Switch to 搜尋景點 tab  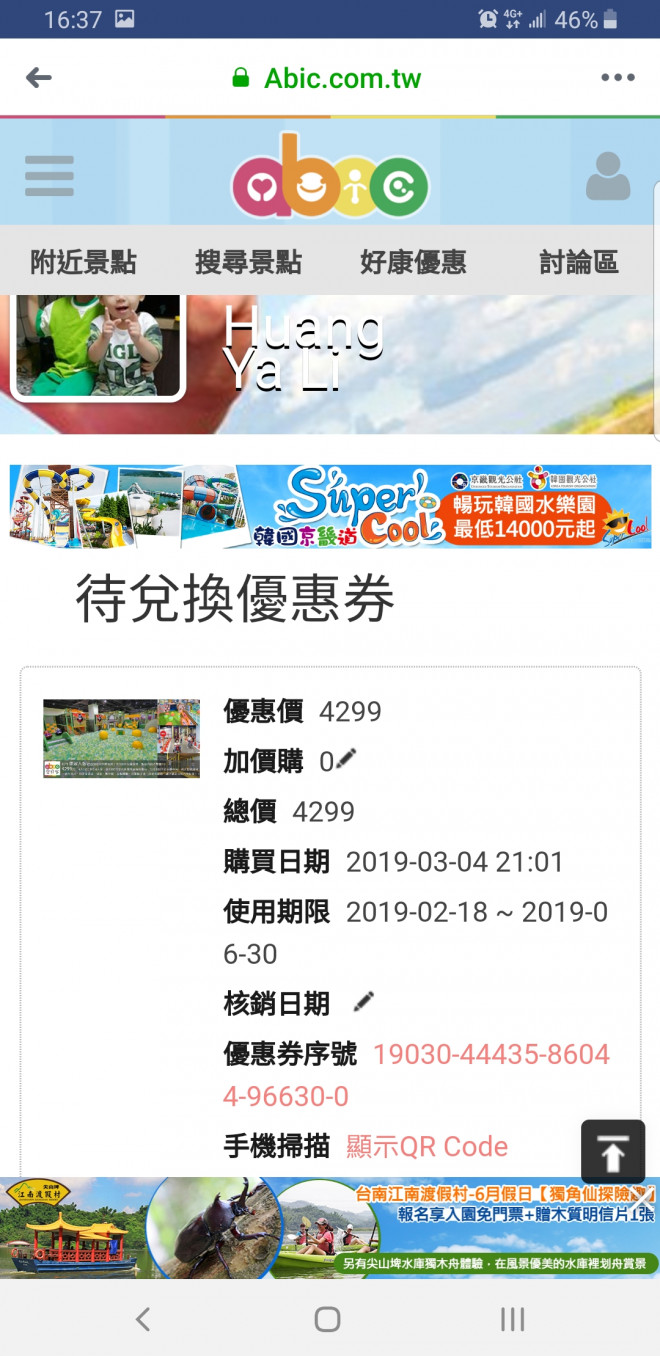pos(248,262)
